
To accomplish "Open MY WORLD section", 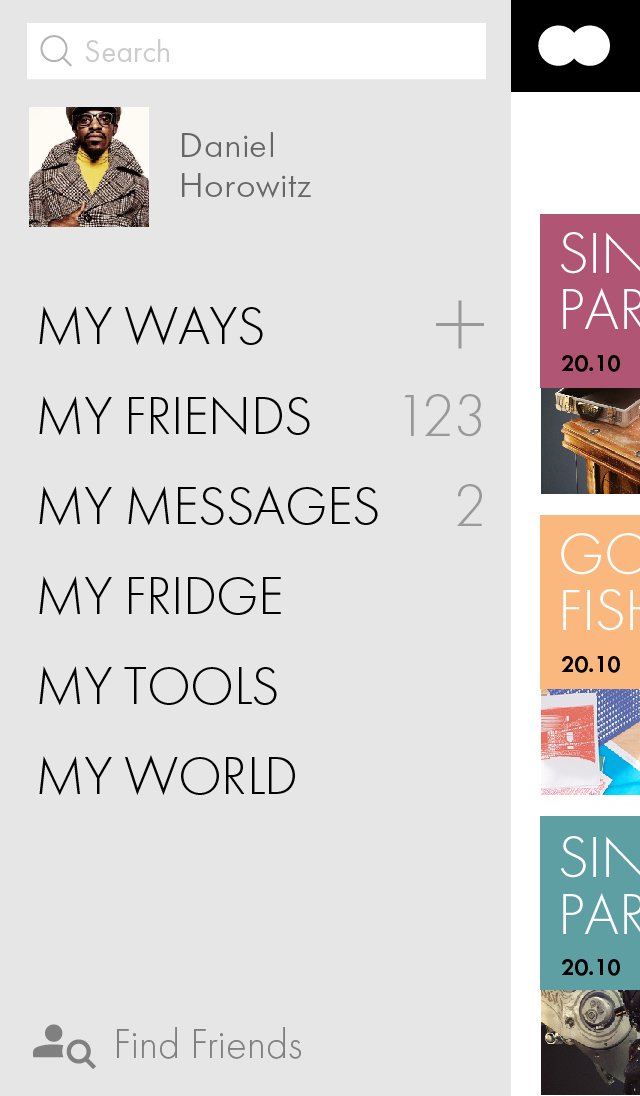I will tap(167, 776).
